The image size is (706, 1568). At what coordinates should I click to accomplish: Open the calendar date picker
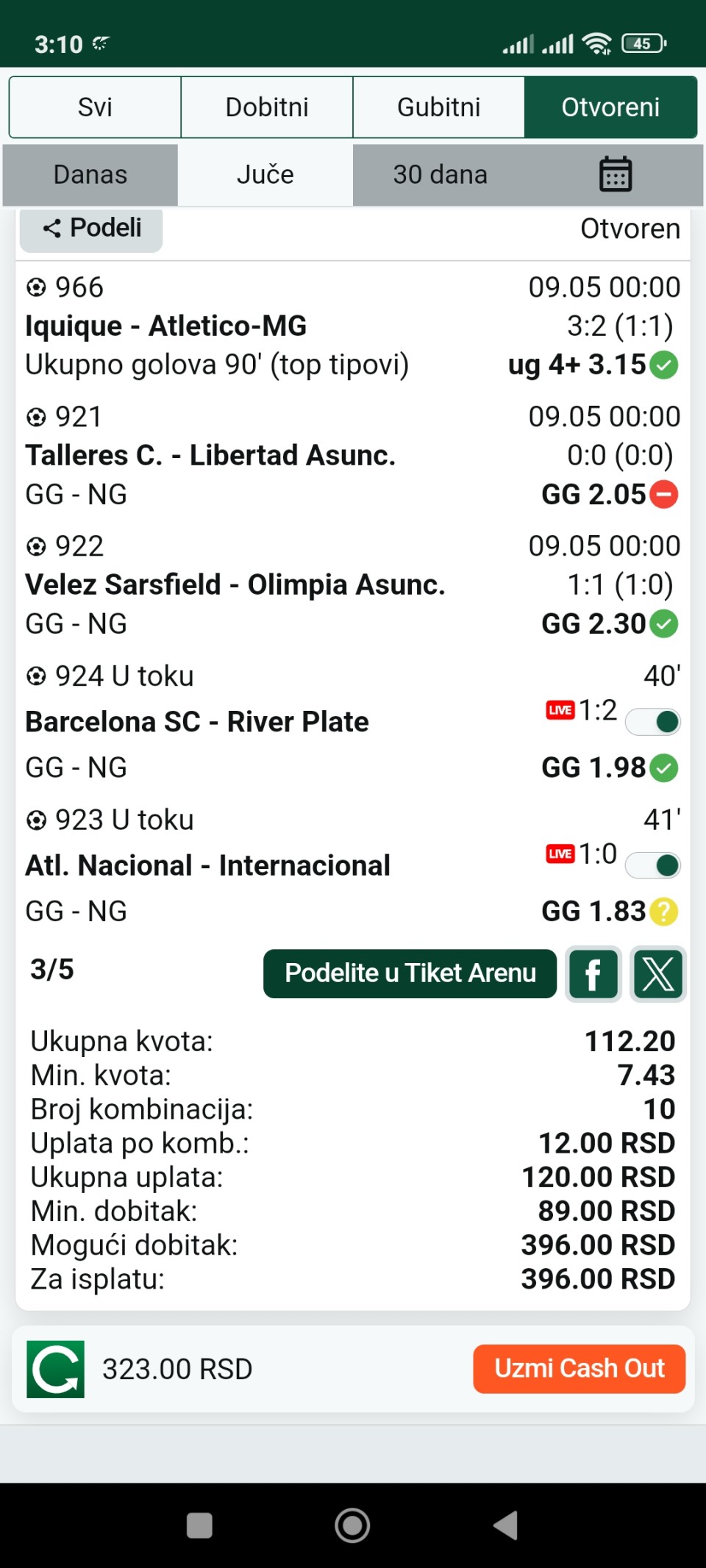pos(616,175)
